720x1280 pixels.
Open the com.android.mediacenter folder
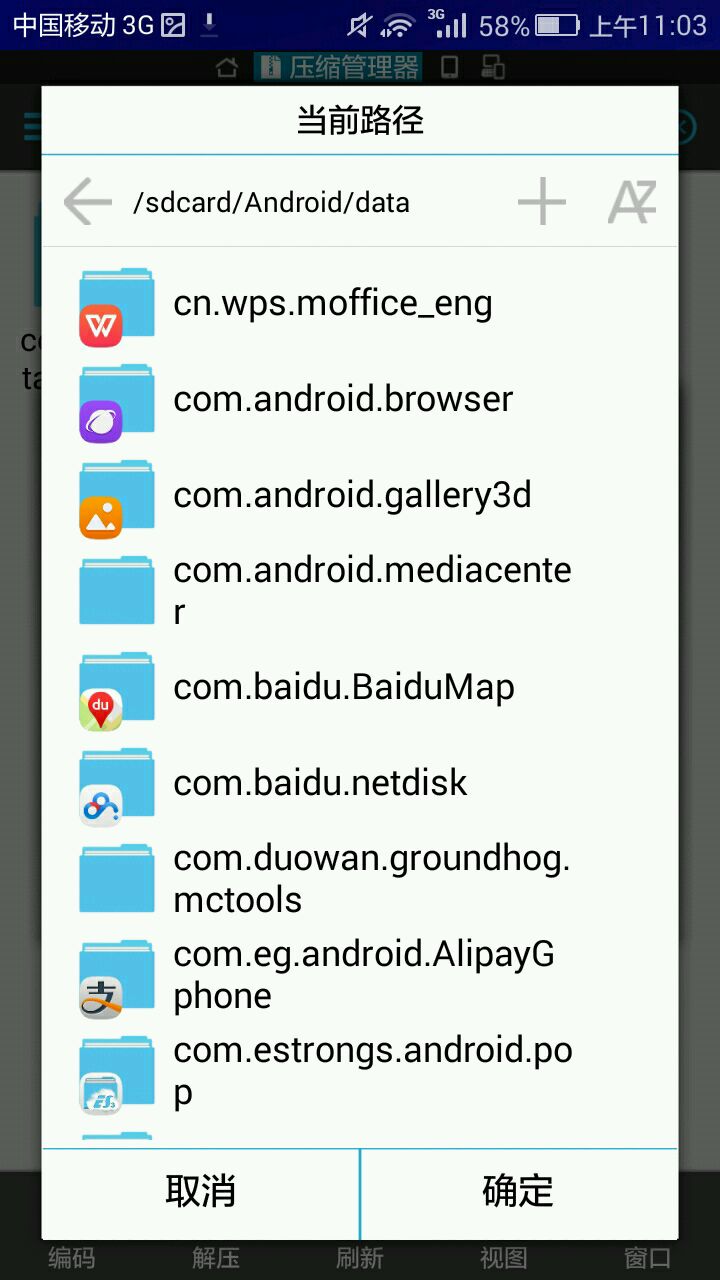[372, 590]
